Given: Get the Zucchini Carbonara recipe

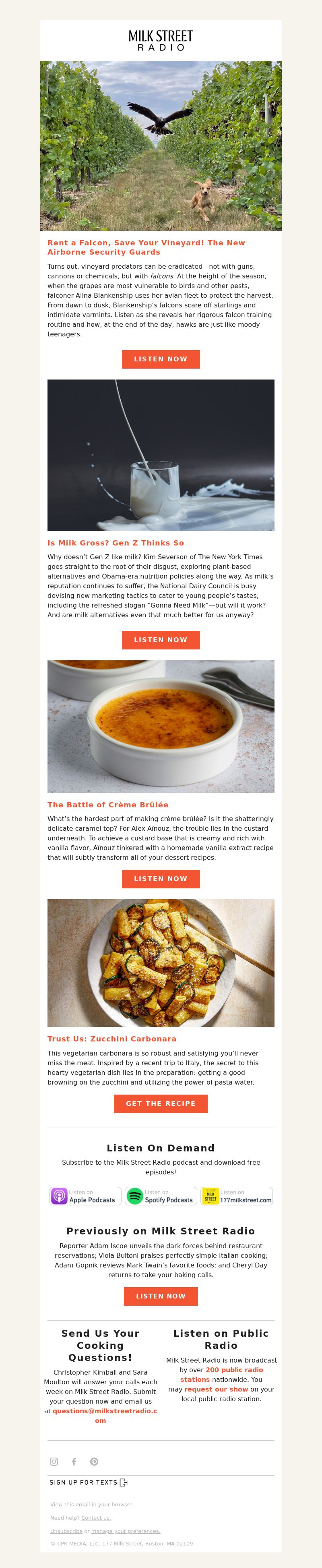Looking at the screenshot, I should click(x=161, y=1103).
